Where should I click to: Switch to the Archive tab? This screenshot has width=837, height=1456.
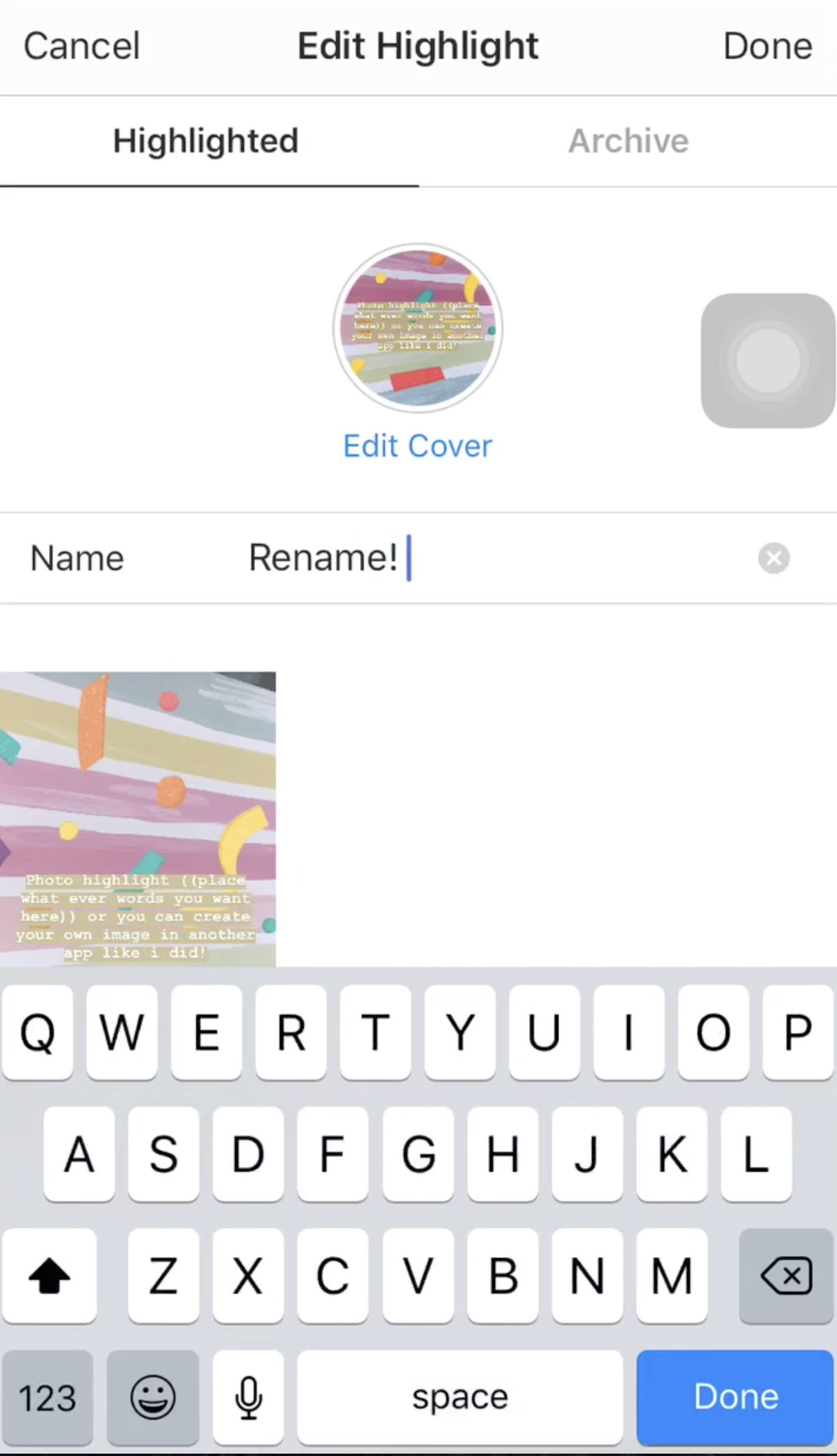[x=628, y=141]
